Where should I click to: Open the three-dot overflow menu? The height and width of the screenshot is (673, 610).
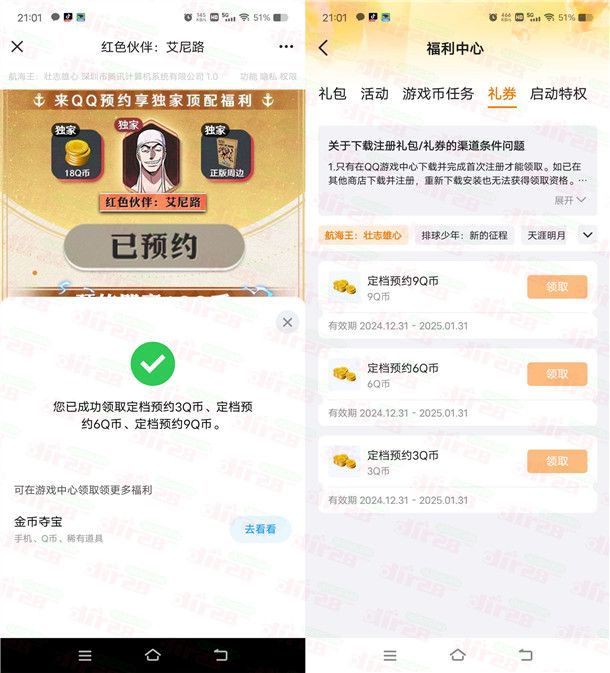click(286, 47)
